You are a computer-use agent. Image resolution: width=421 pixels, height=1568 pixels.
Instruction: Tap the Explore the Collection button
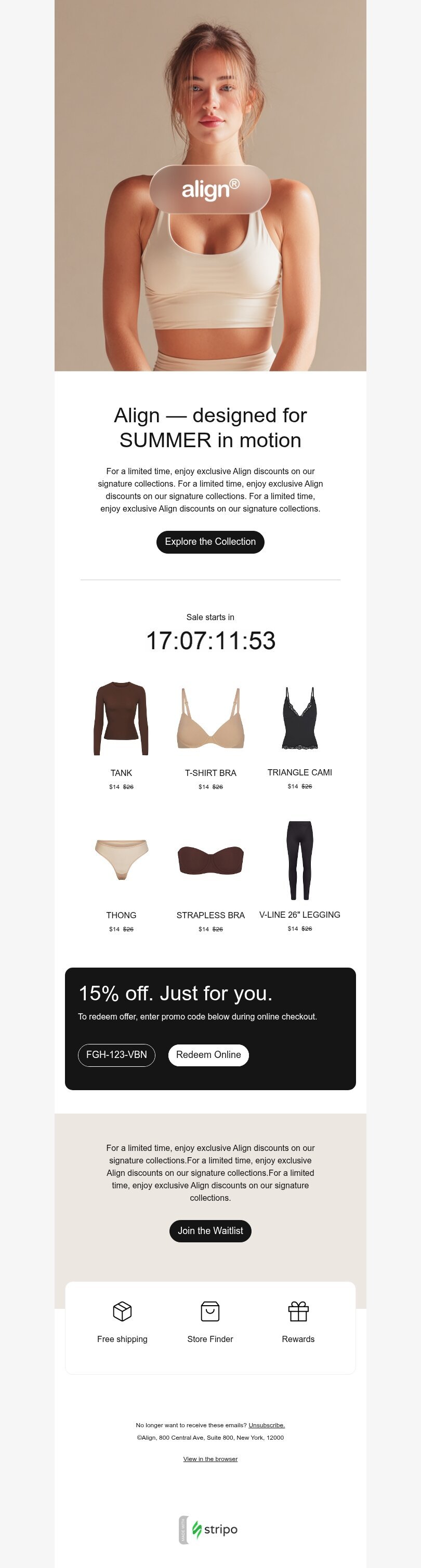click(210, 542)
